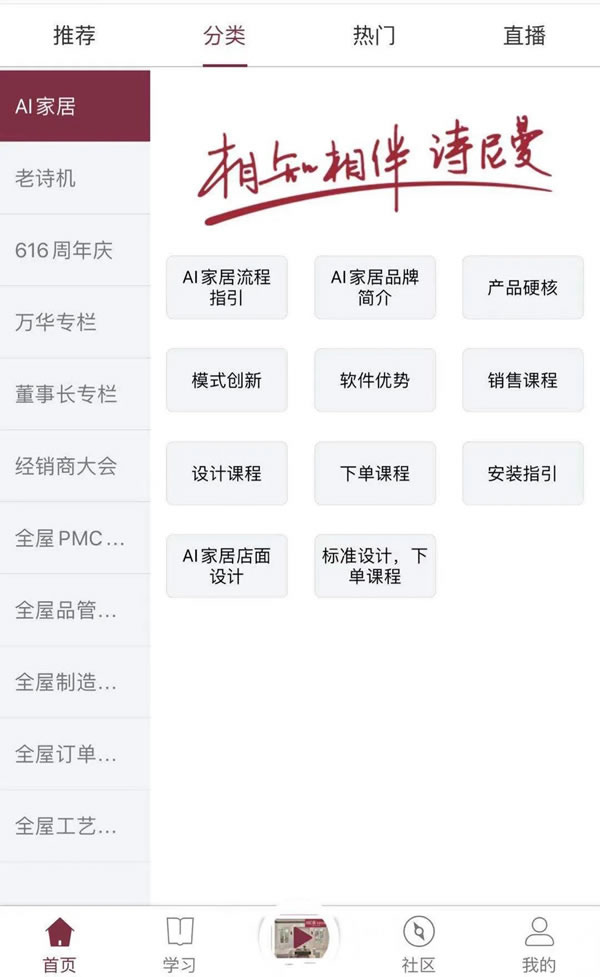The width and height of the screenshot is (600, 977).
Task: Tap the AI家居流程指引 button
Action: tap(226, 287)
